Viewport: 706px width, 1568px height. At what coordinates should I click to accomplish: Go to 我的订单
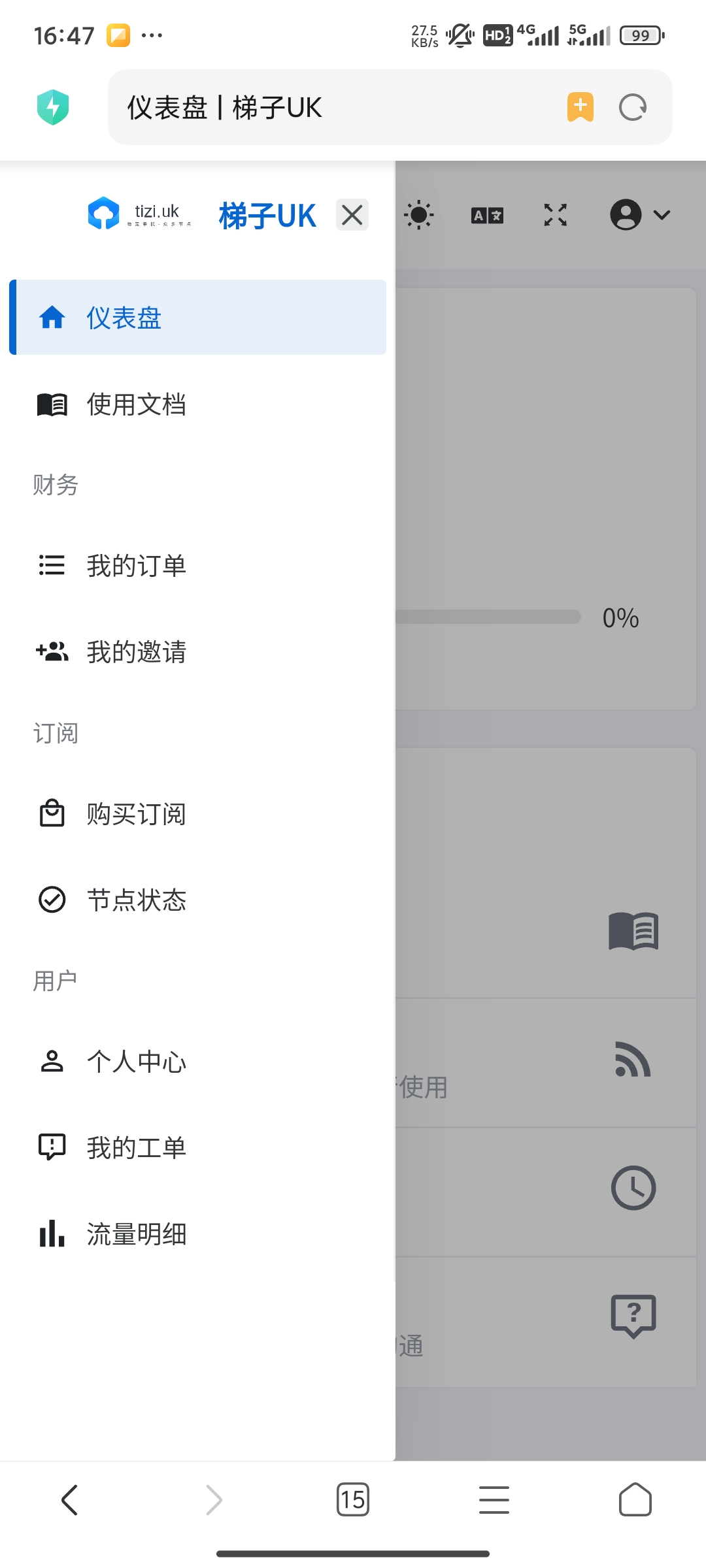point(136,565)
